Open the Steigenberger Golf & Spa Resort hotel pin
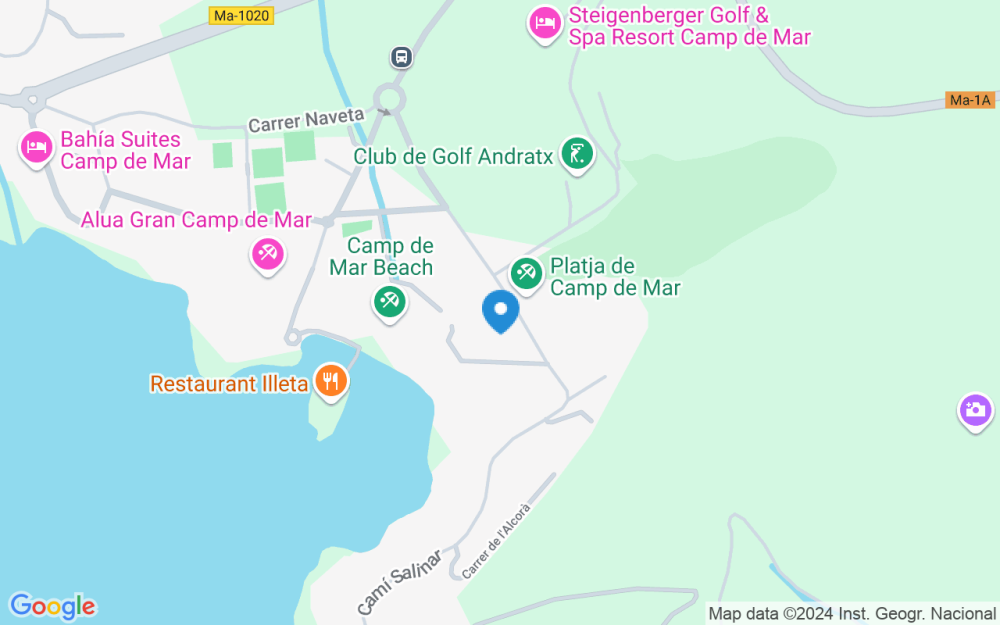1000x625 pixels. tap(545, 25)
